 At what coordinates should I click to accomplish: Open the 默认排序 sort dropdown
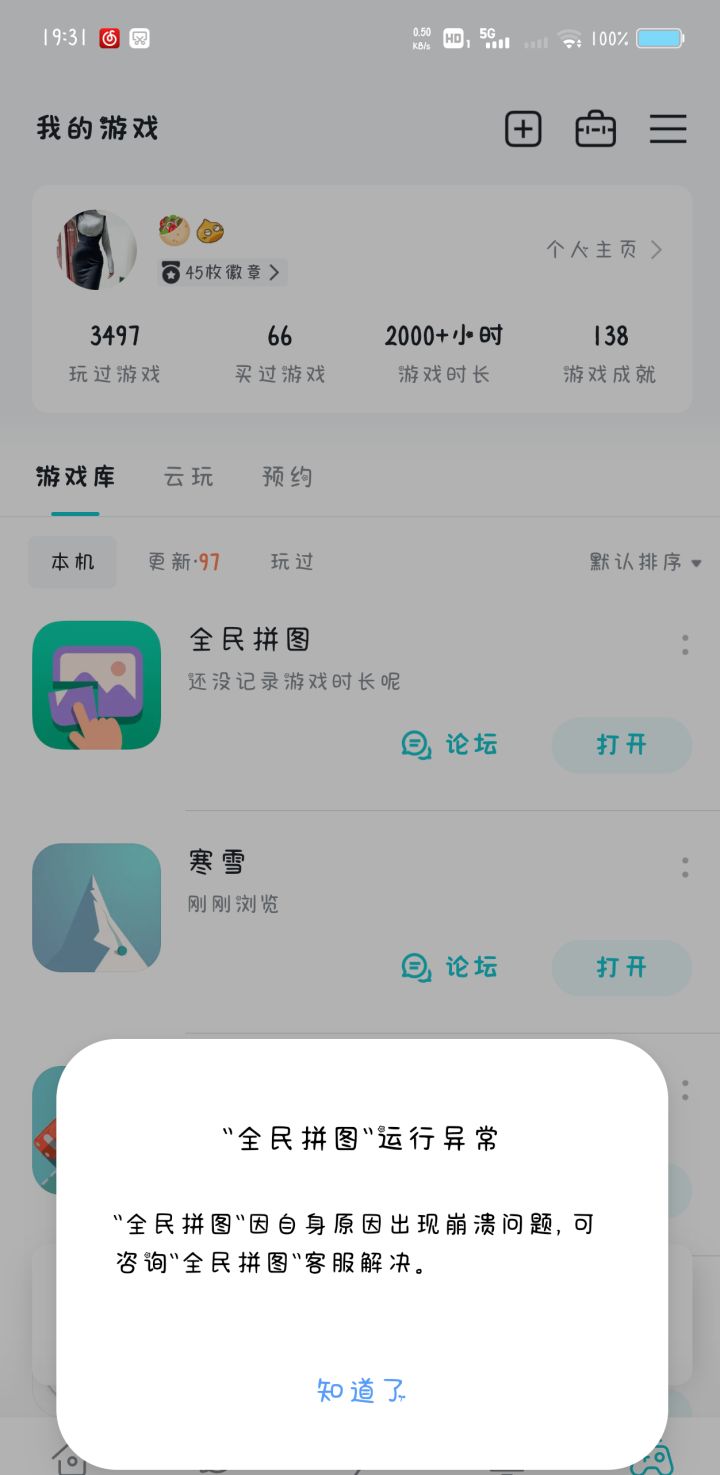645,562
